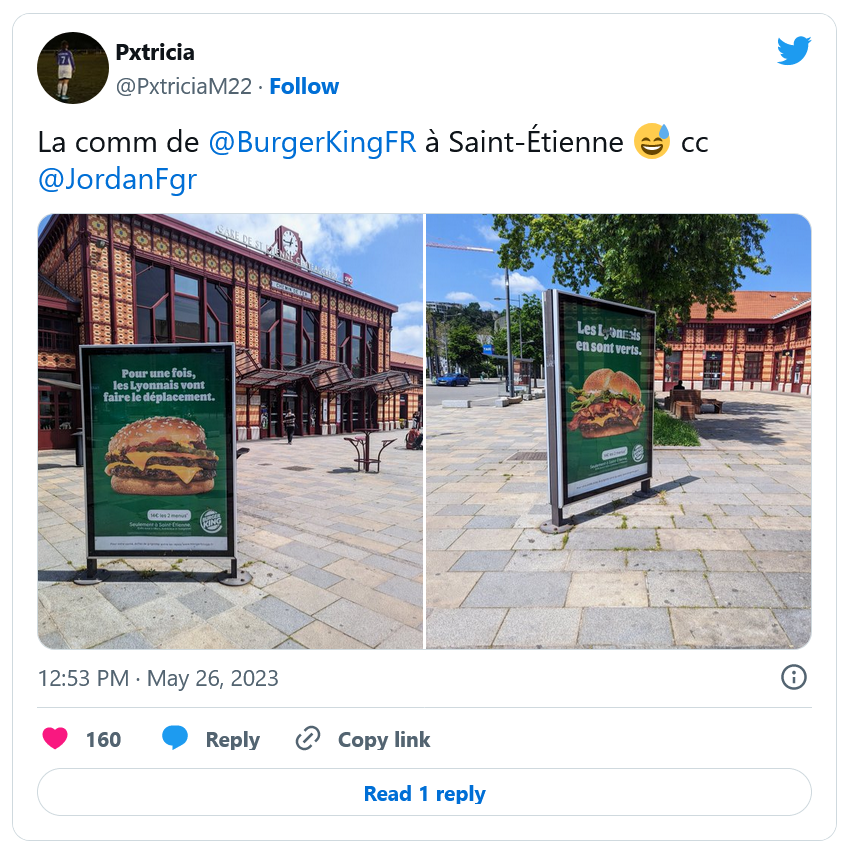The width and height of the screenshot is (849, 852).
Task: Like this tweet with the heart
Action: (56, 739)
